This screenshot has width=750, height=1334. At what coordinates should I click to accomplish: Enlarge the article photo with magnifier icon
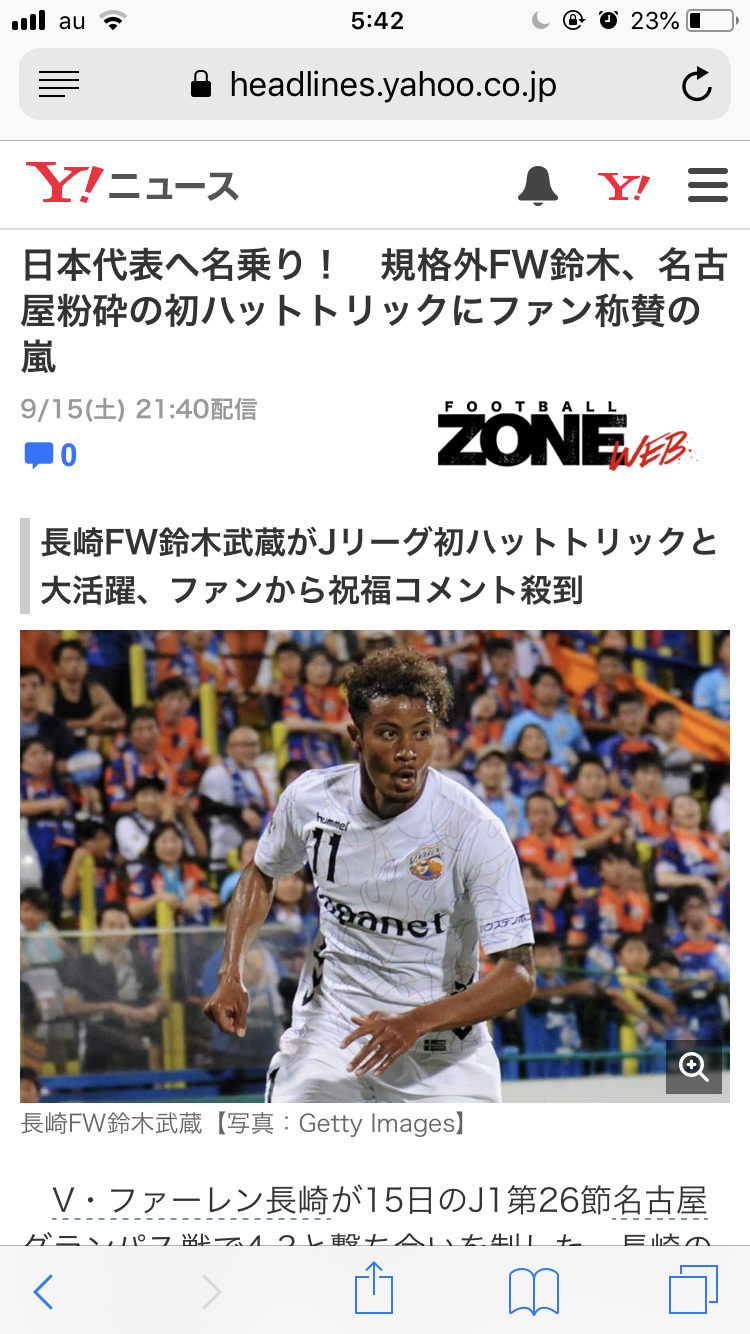694,1066
